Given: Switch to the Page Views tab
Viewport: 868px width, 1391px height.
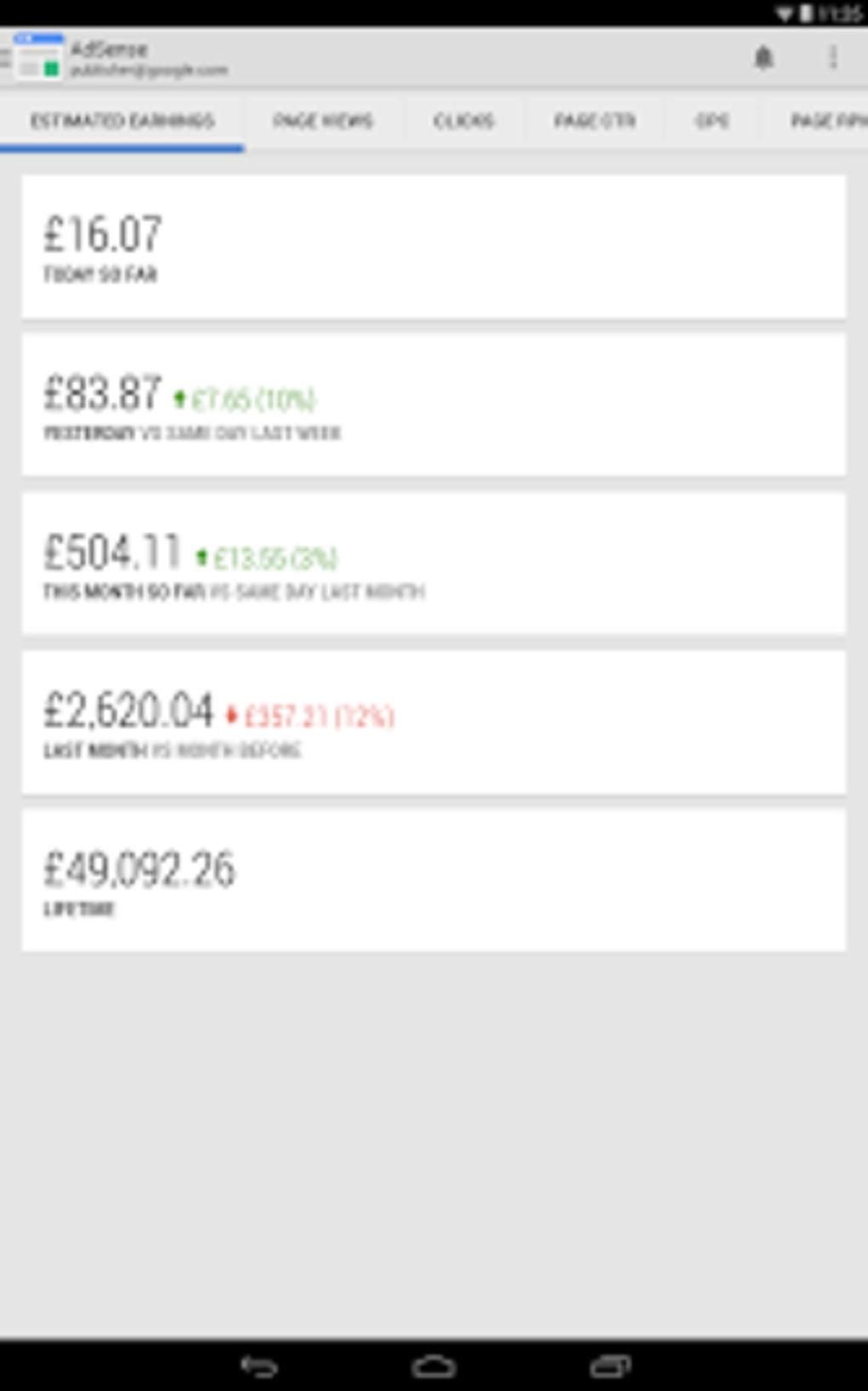Looking at the screenshot, I should (323, 121).
